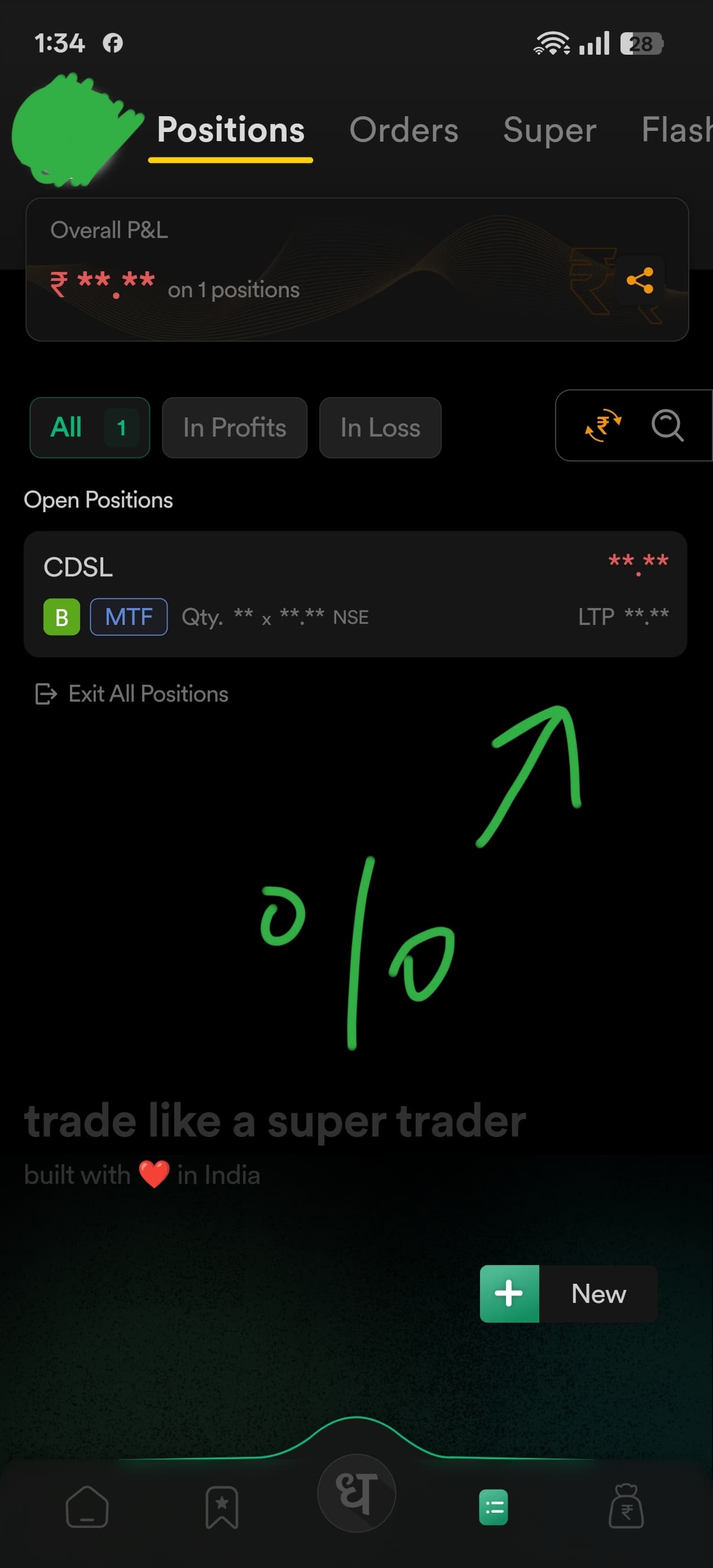Viewport: 713px width, 1568px height.
Task: Open the rupee money bag tab
Action: coord(627,1507)
